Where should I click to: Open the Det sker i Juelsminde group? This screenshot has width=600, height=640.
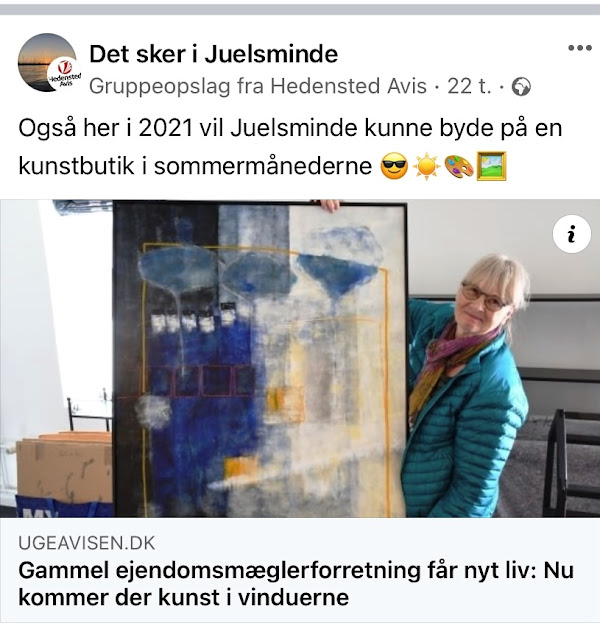point(213,54)
